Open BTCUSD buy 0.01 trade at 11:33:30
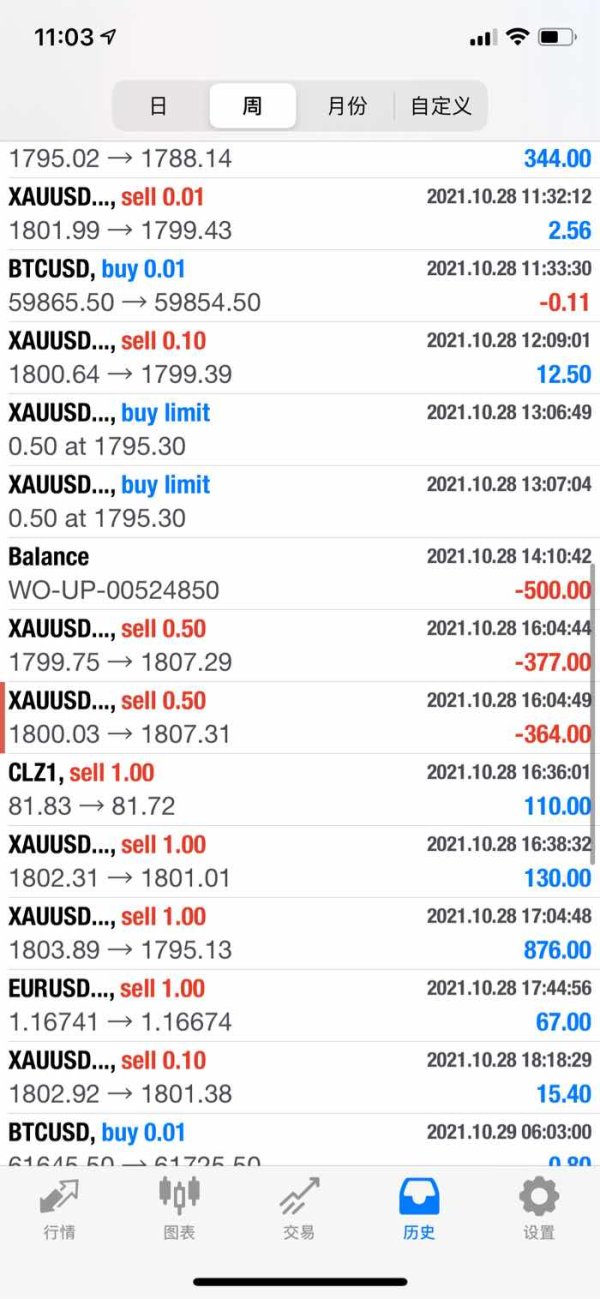The image size is (600, 1299). pyautogui.click(x=300, y=285)
